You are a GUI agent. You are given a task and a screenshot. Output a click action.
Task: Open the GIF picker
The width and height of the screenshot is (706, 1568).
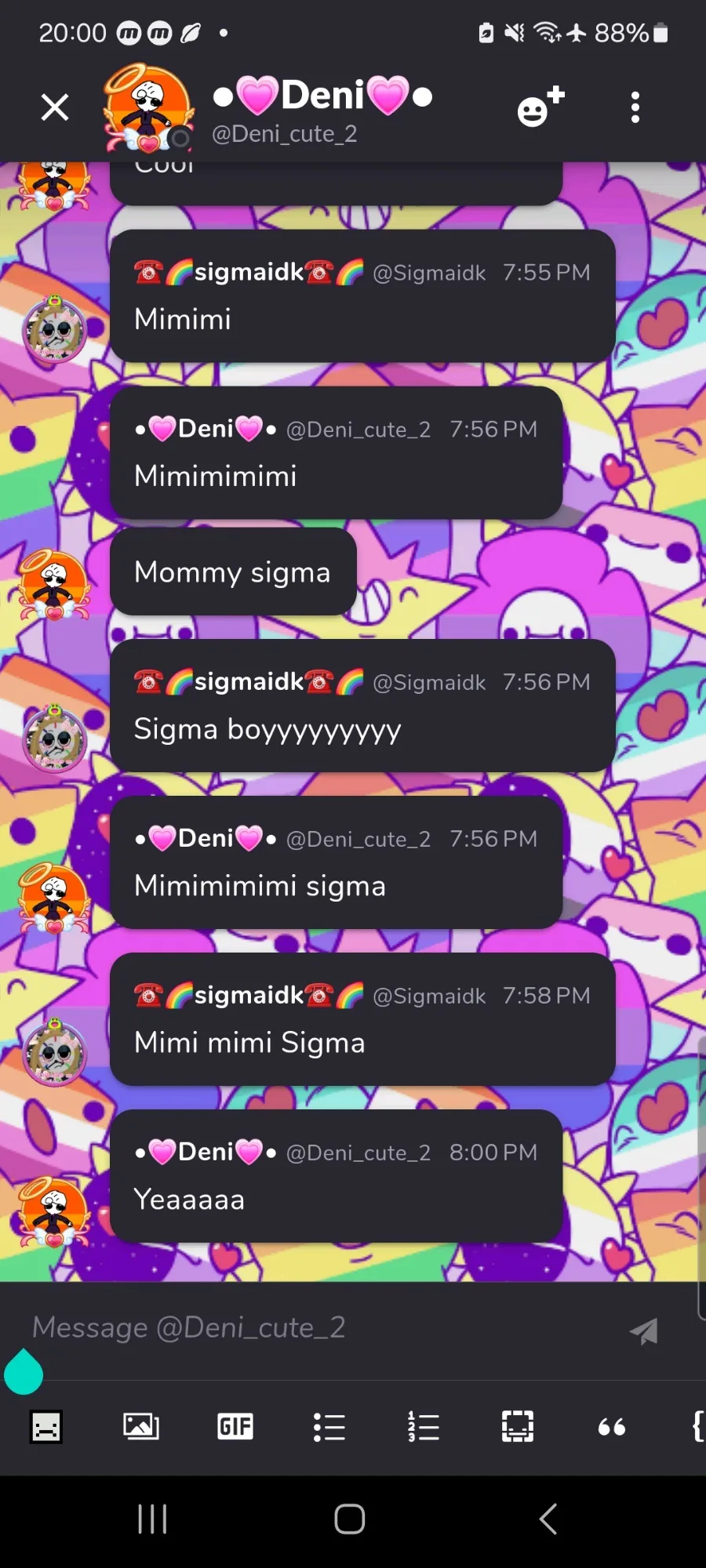click(x=235, y=1427)
